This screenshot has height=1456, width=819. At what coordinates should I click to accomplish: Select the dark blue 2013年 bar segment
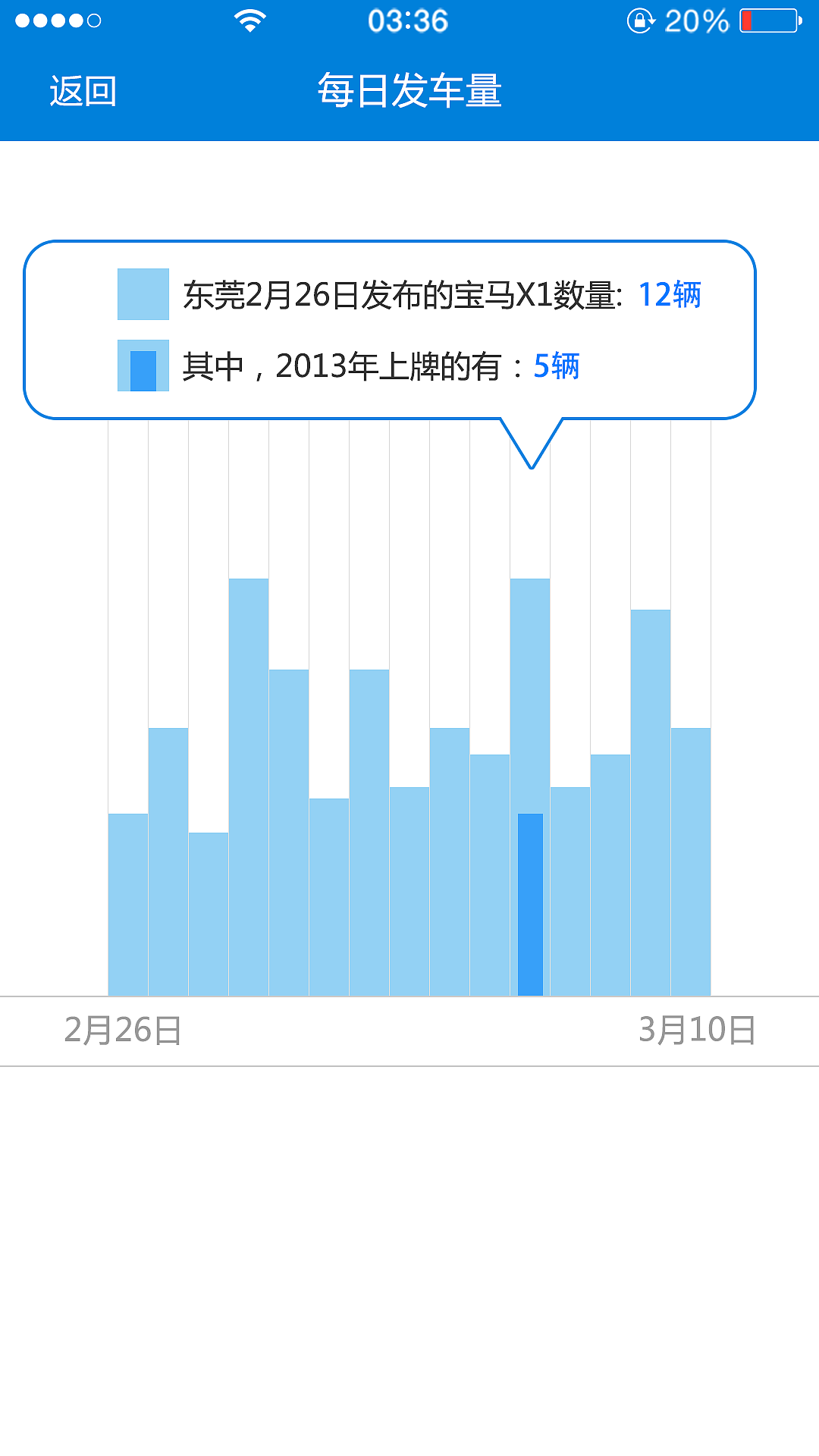click(x=530, y=902)
